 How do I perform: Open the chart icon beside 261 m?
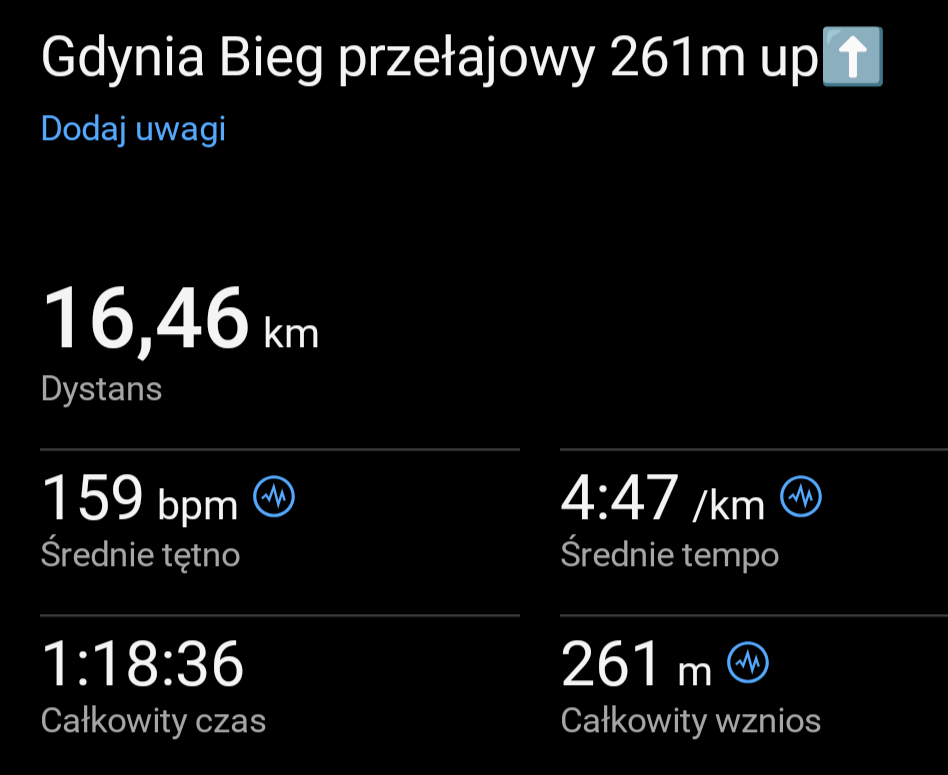(747, 662)
